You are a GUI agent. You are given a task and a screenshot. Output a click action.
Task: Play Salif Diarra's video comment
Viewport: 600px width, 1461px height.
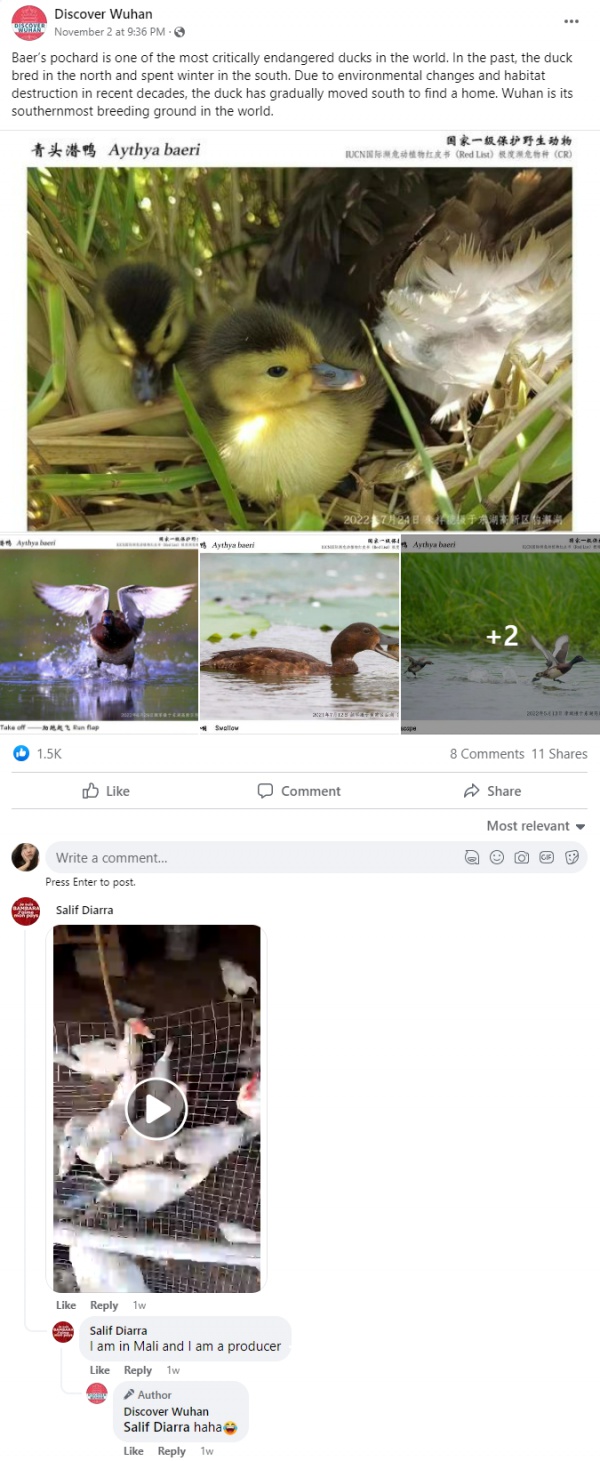(156, 1108)
